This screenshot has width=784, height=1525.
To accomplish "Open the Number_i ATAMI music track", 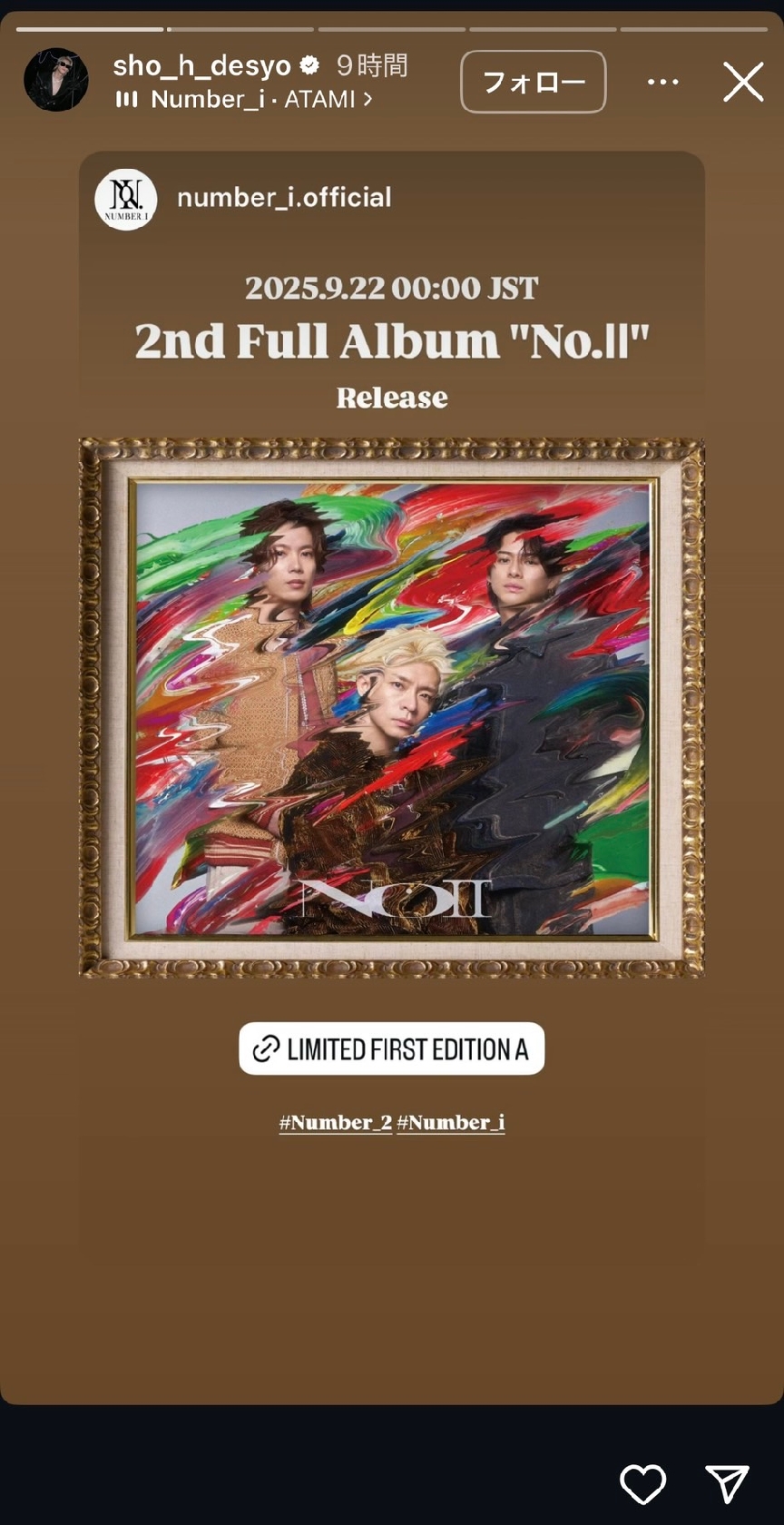I will (x=245, y=100).
